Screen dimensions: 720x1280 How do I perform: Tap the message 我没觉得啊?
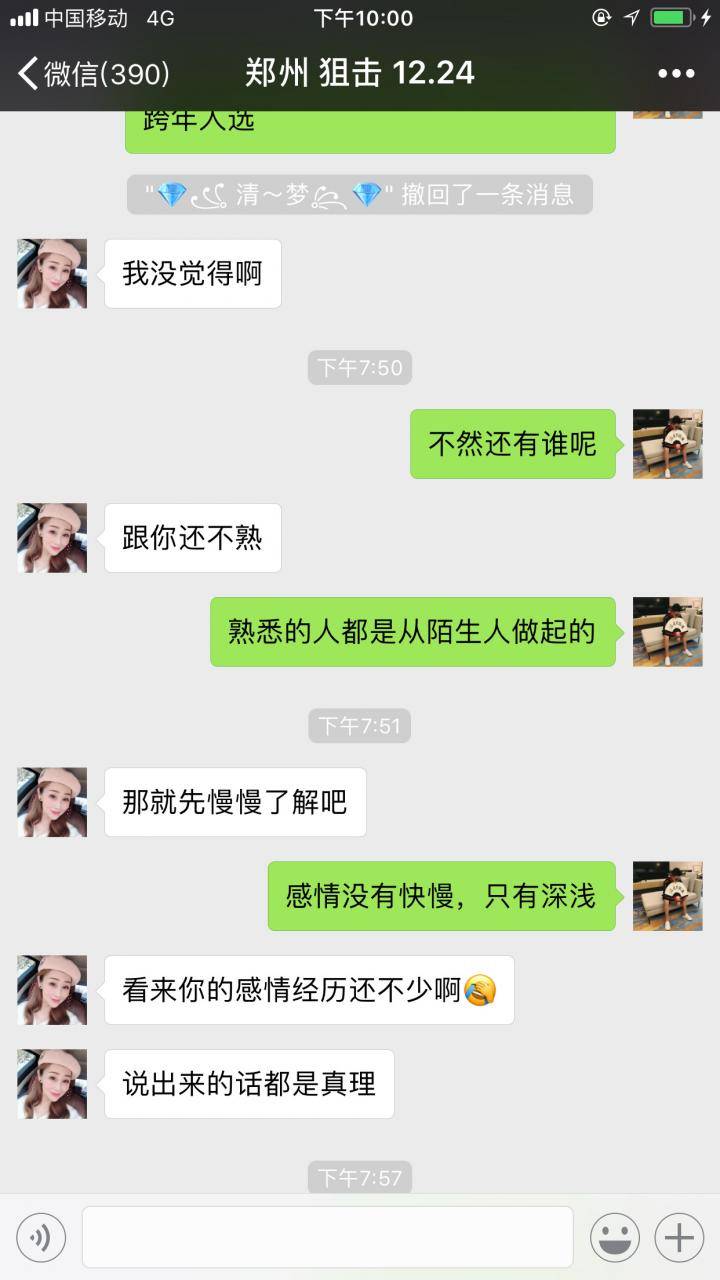(192, 273)
